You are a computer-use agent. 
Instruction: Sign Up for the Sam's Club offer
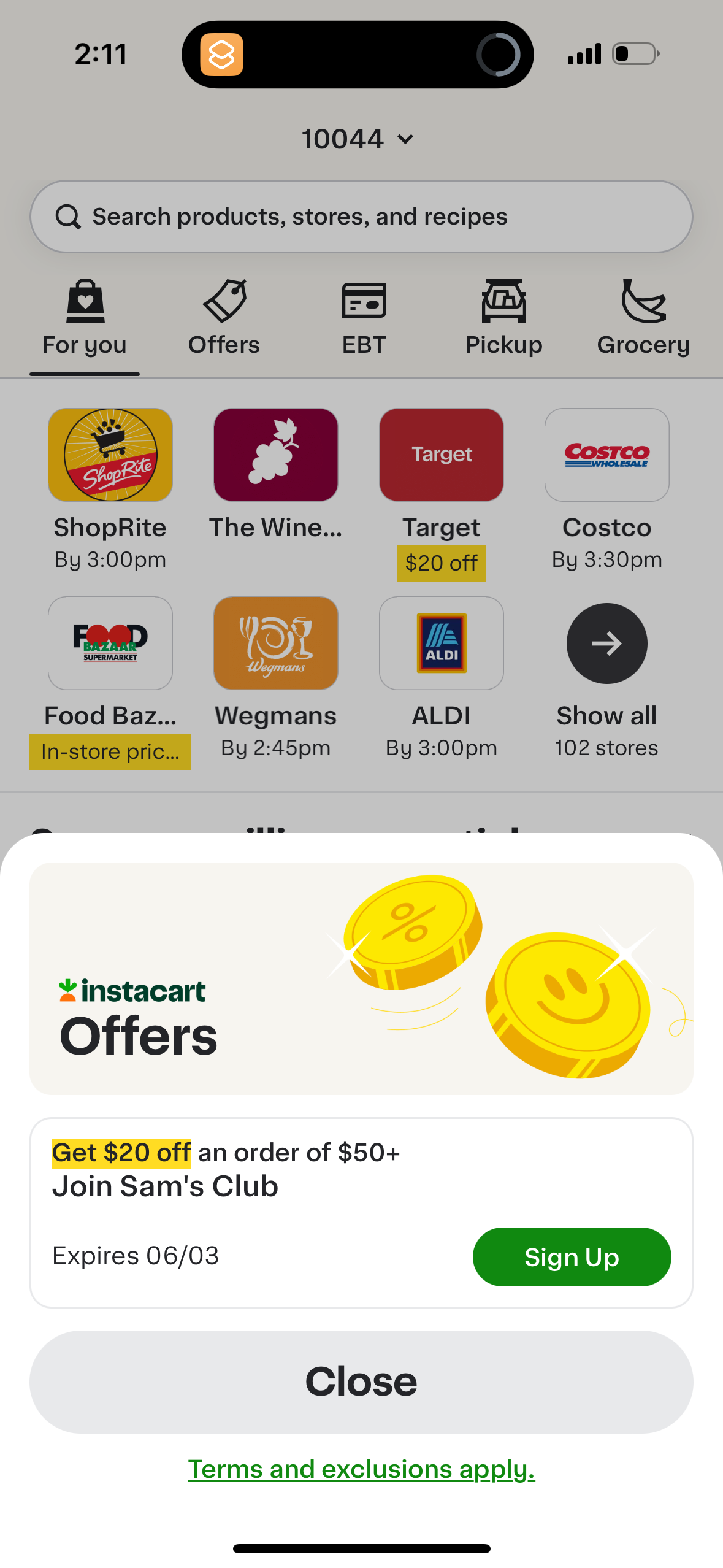pyautogui.click(x=572, y=1256)
